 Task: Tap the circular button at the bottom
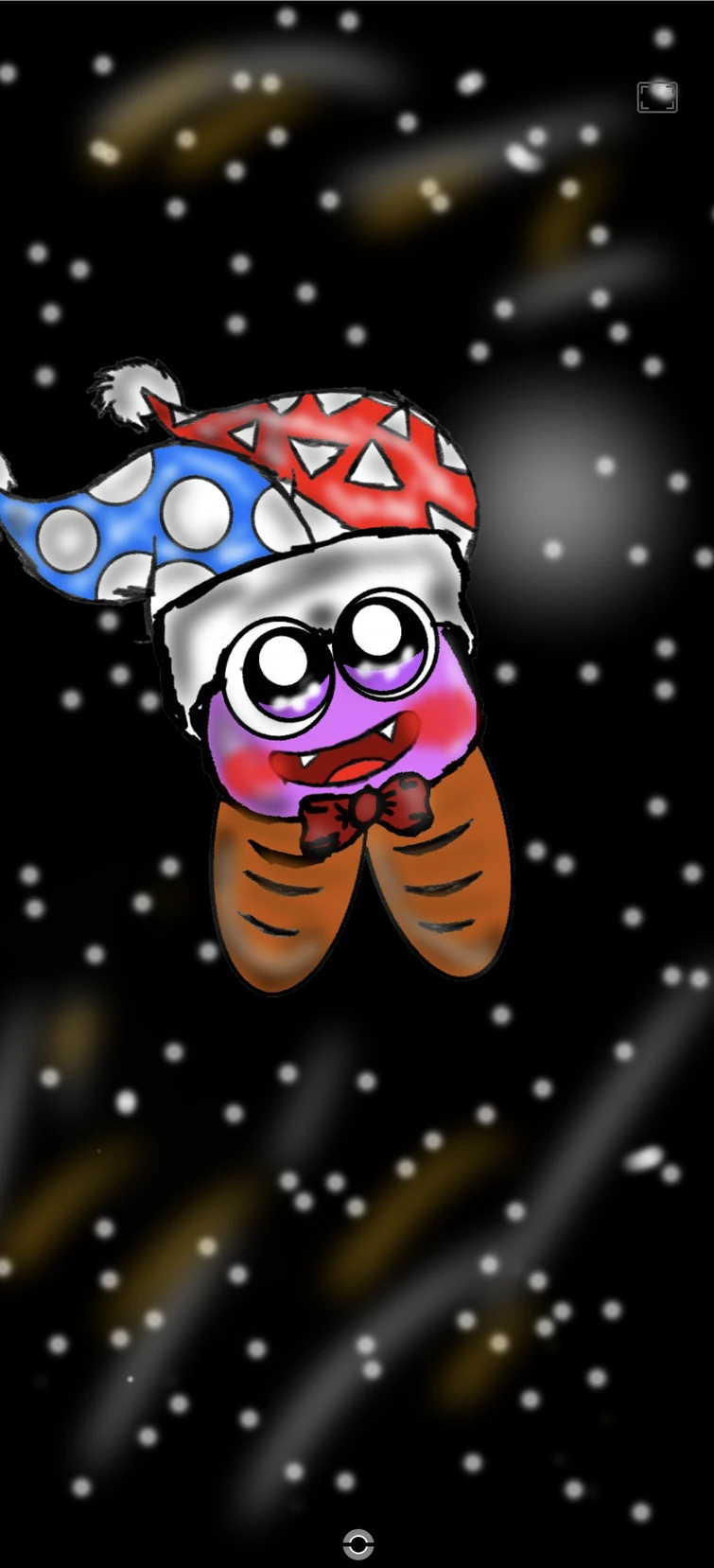tap(358, 1543)
